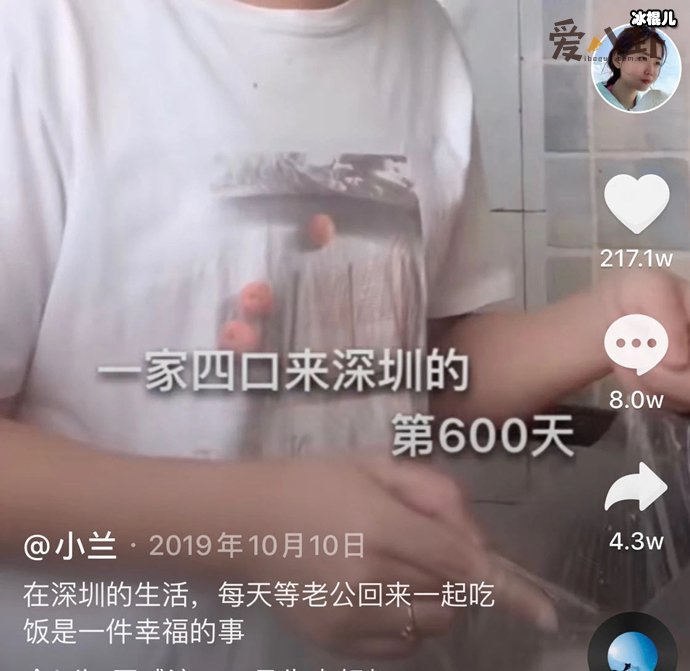Like the video with the heart icon

pyautogui.click(x=636, y=203)
